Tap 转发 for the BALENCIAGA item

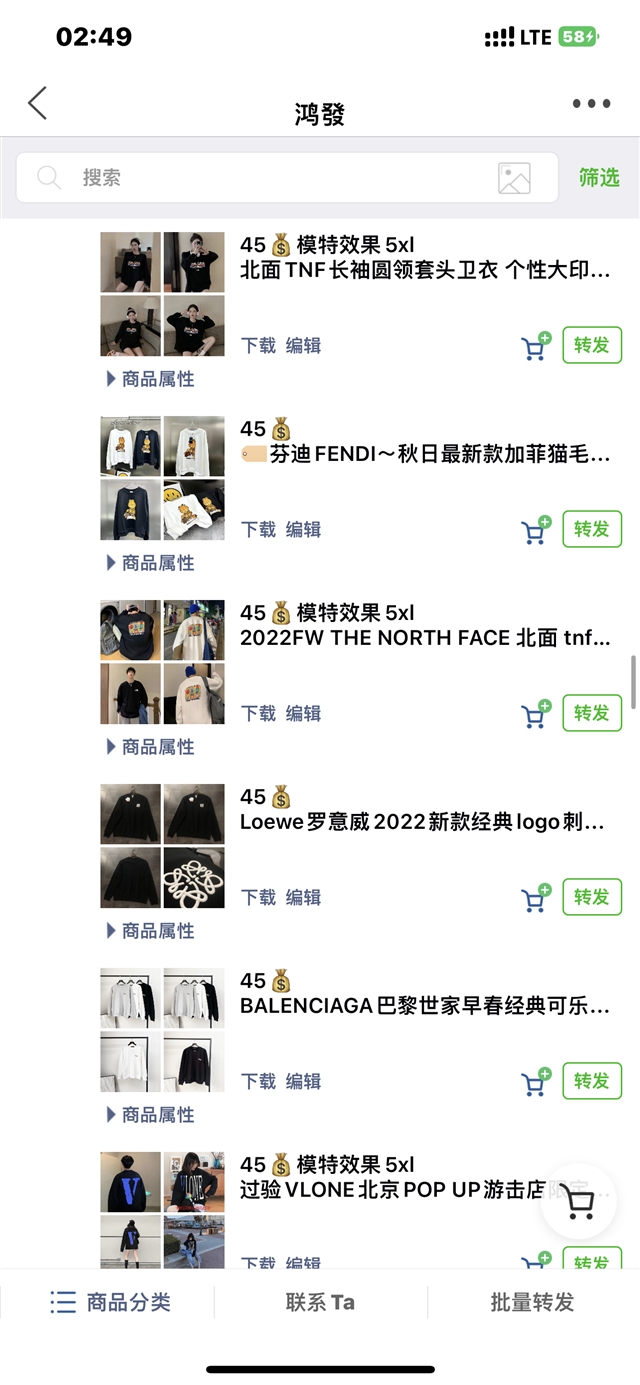click(592, 1081)
